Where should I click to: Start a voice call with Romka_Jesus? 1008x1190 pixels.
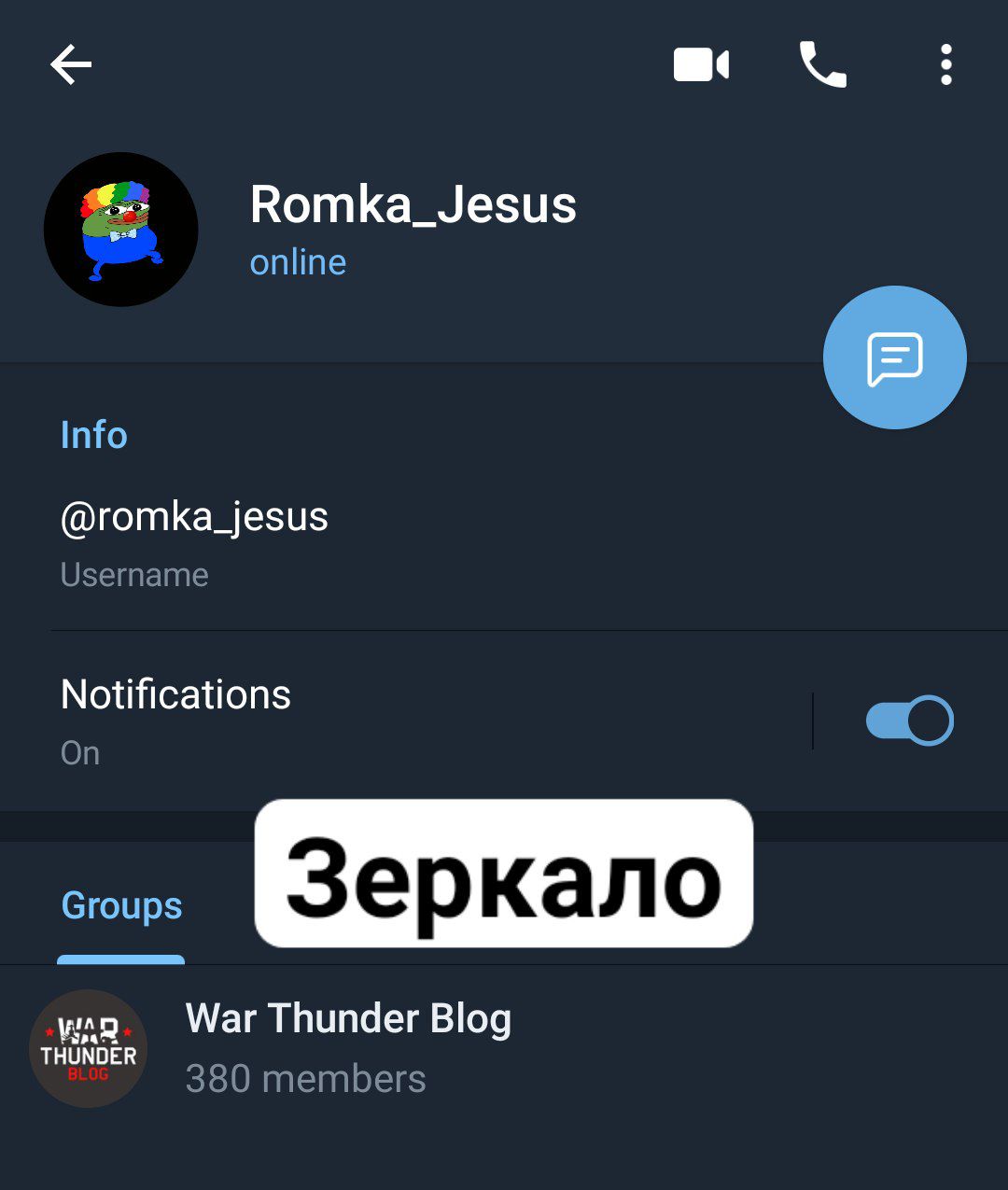[x=822, y=65]
